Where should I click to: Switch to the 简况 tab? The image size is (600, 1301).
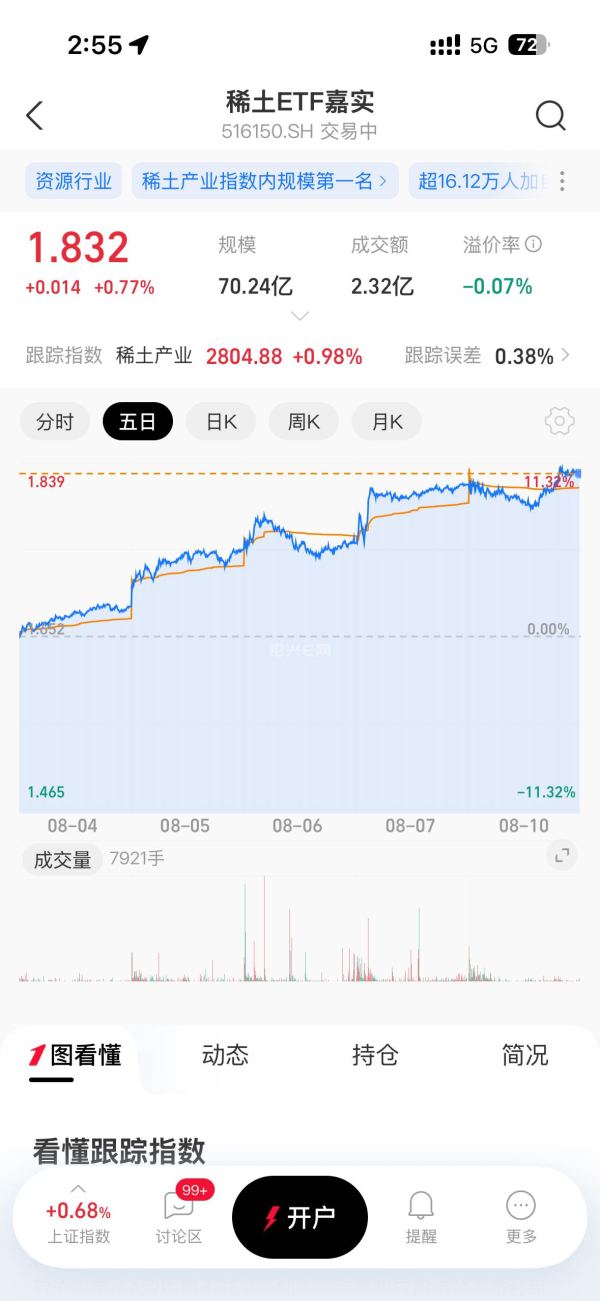(x=525, y=1055)
